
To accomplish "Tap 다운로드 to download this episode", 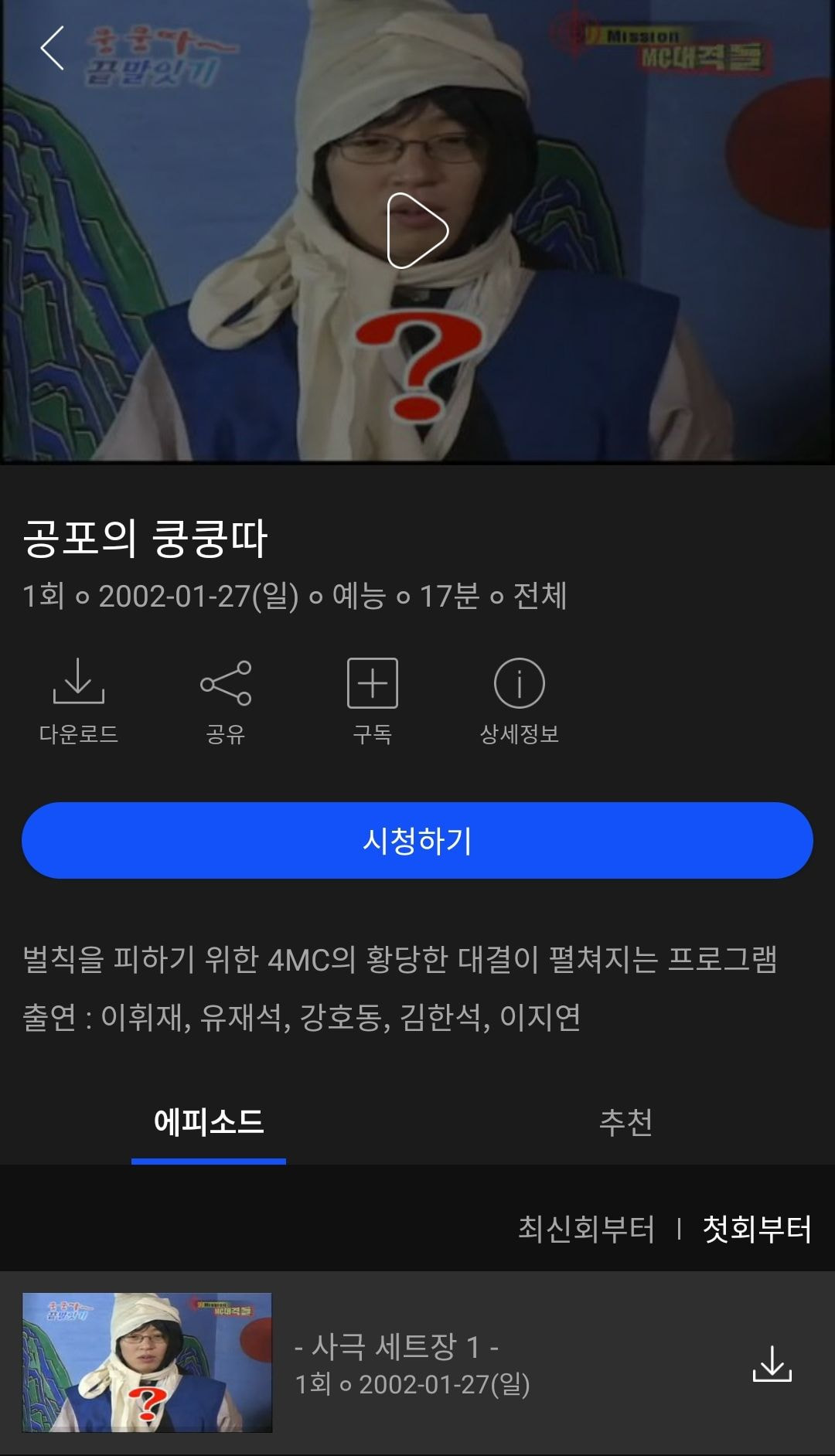I will 79,699.
